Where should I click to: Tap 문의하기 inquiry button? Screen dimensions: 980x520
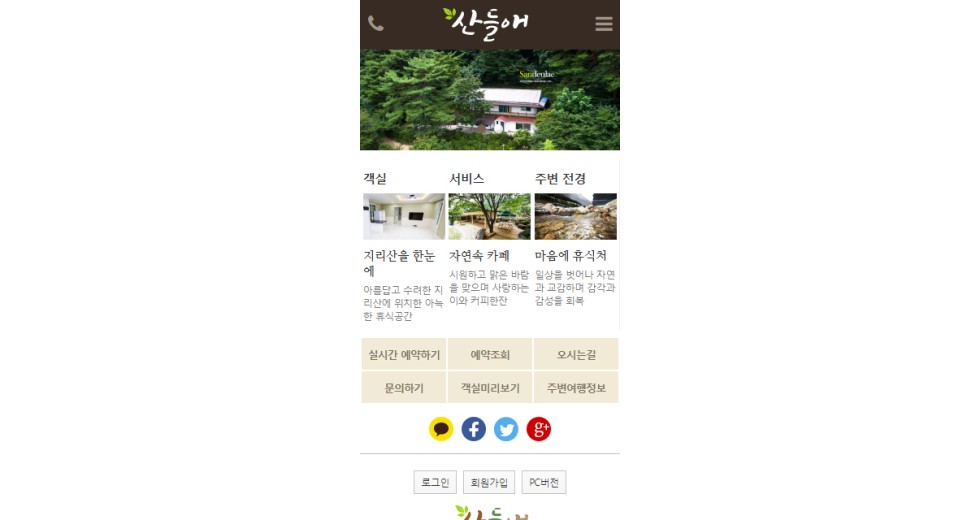pos(404,388)
